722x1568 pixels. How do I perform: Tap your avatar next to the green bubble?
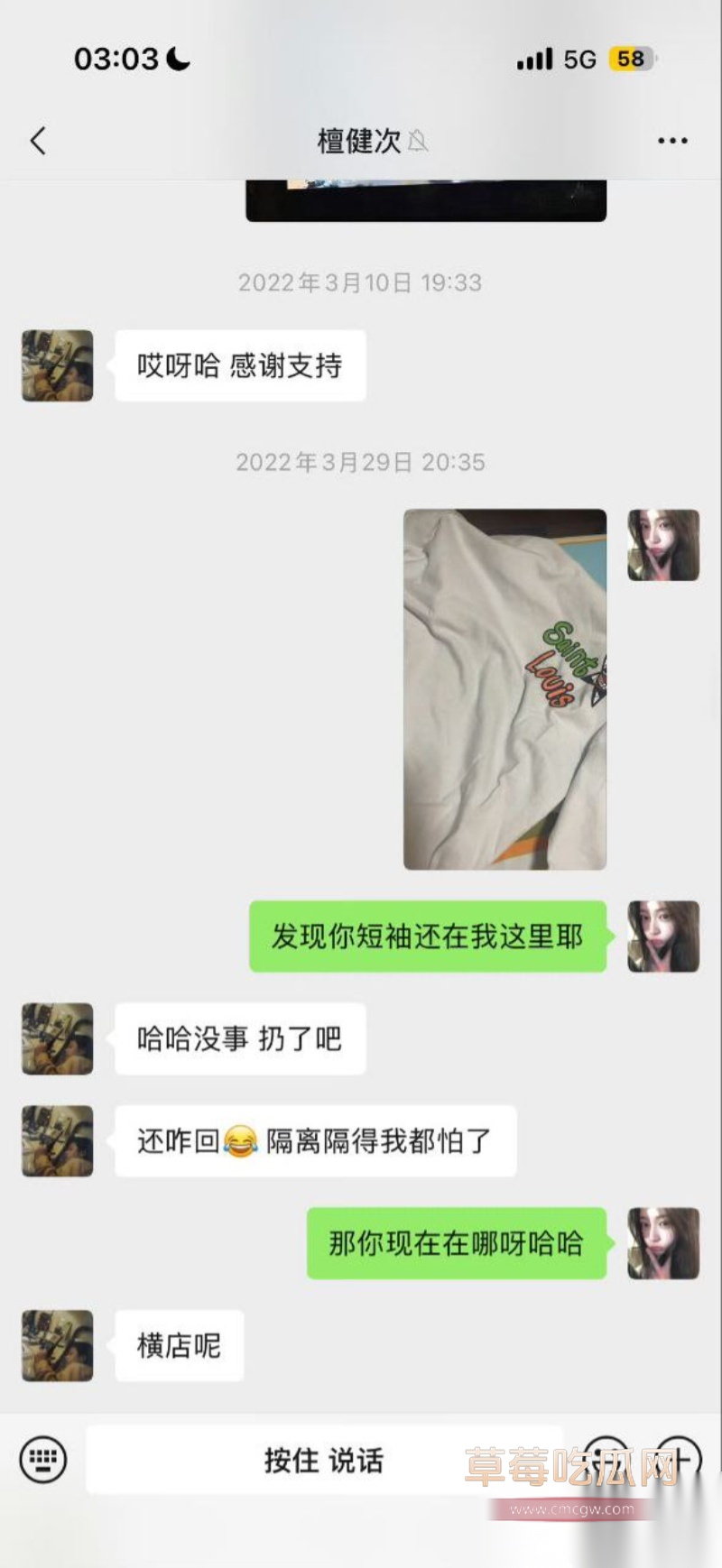663,938
